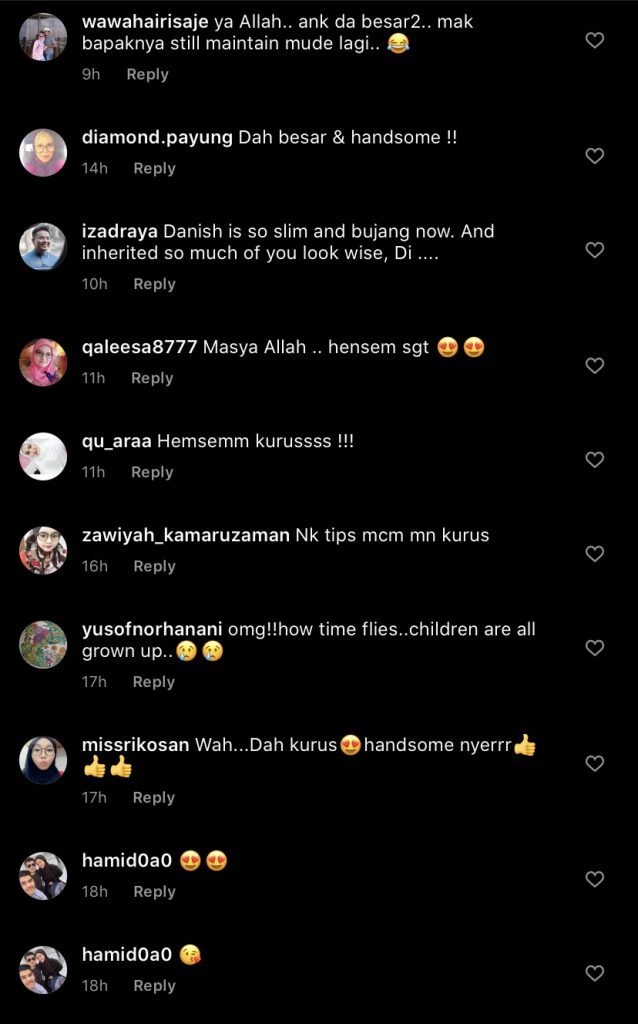
Task: Open the izadraya username link
Action: tap(120, 231)
